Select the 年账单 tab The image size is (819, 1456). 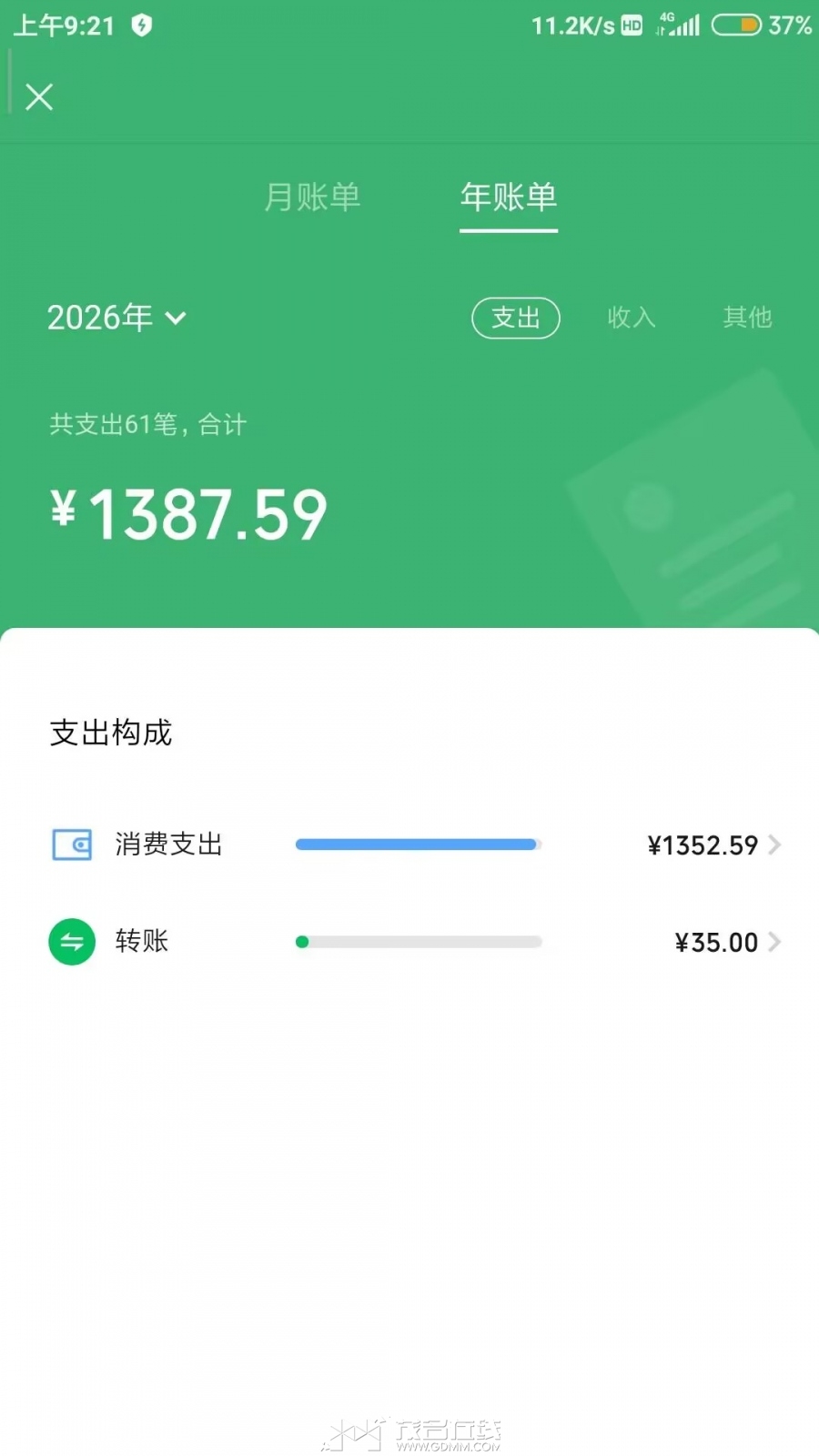coord(508,197)
